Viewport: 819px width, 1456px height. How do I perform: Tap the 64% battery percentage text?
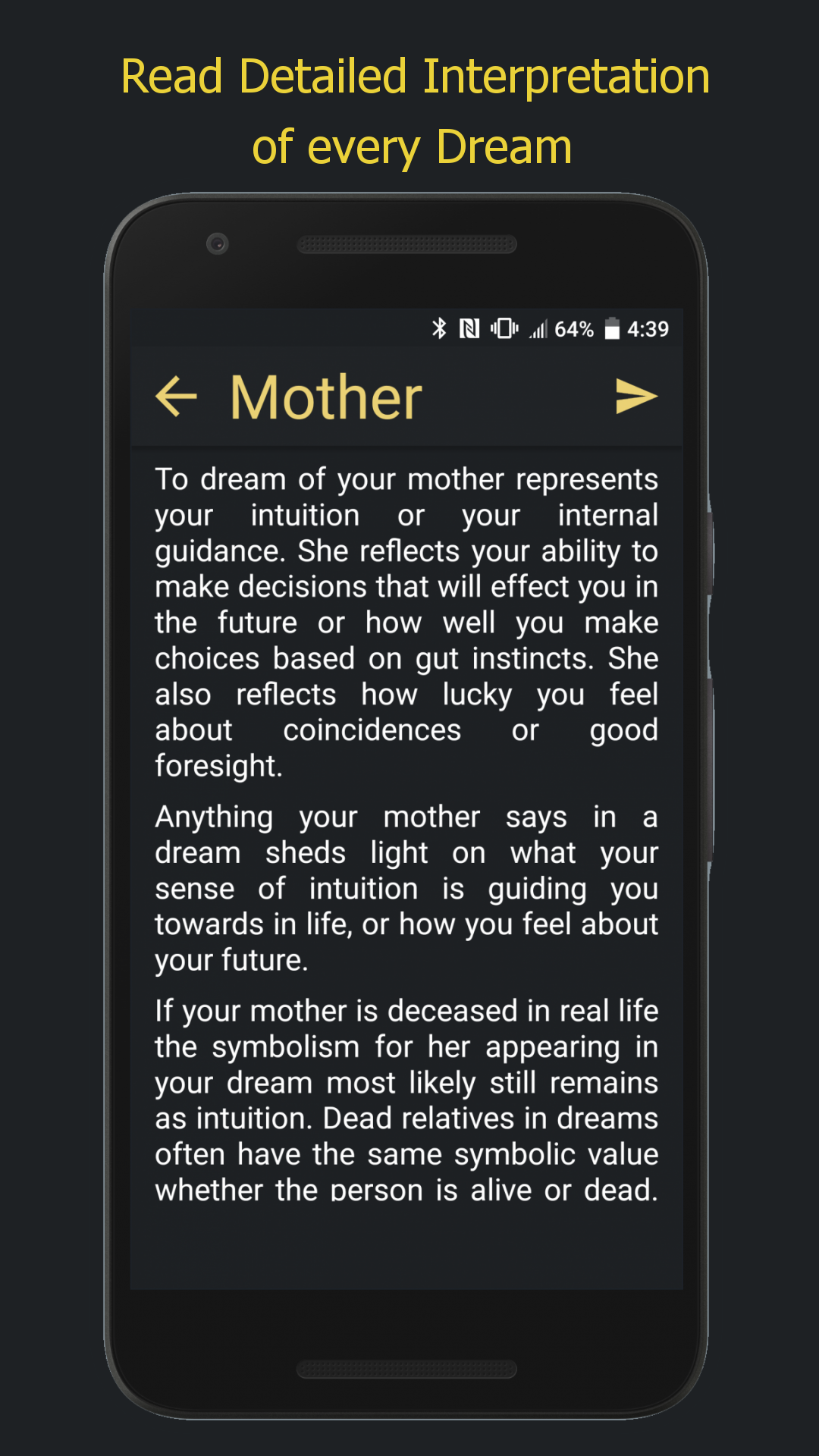(573, 329)
